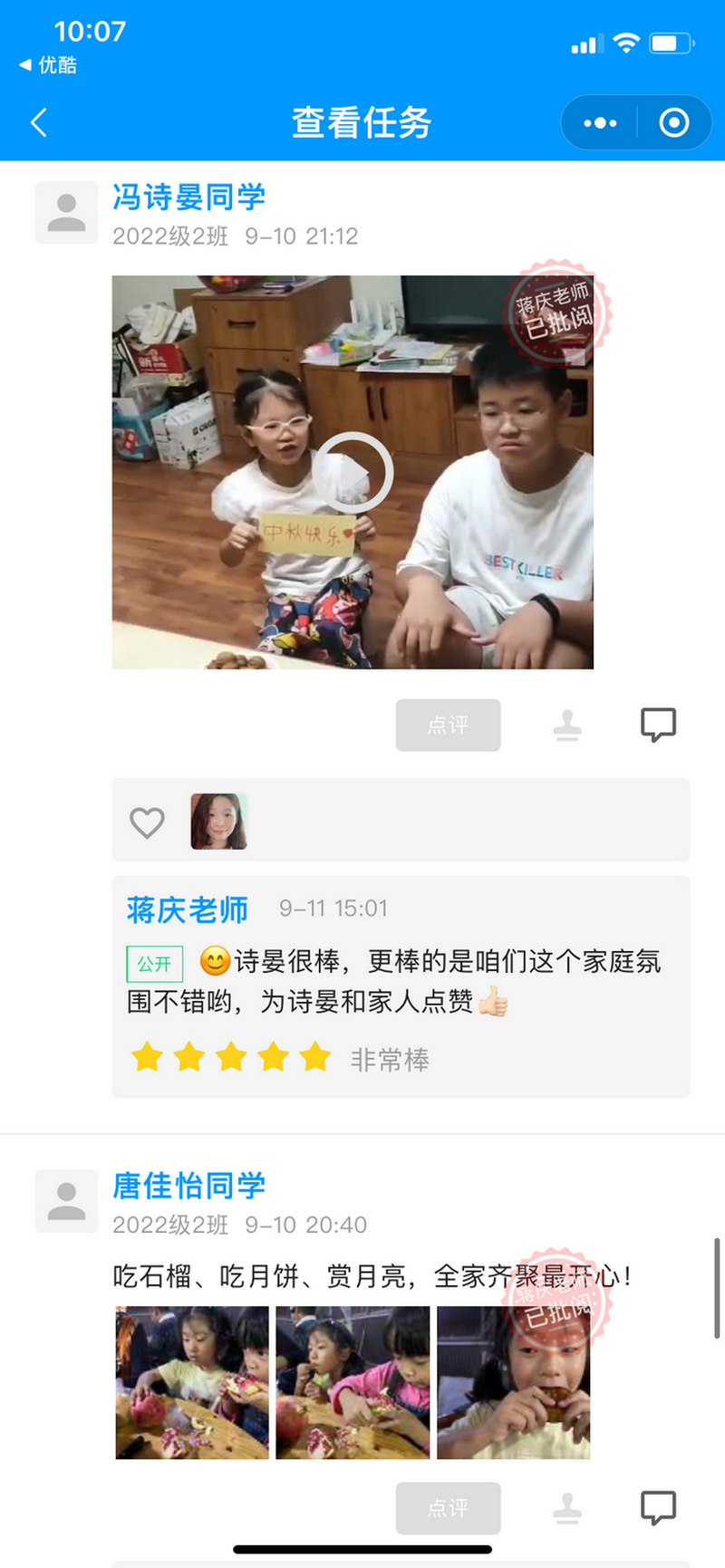Open 冯诗晏同学's profile name
Screen dimensions: 725x1568
tap(188, 197)
